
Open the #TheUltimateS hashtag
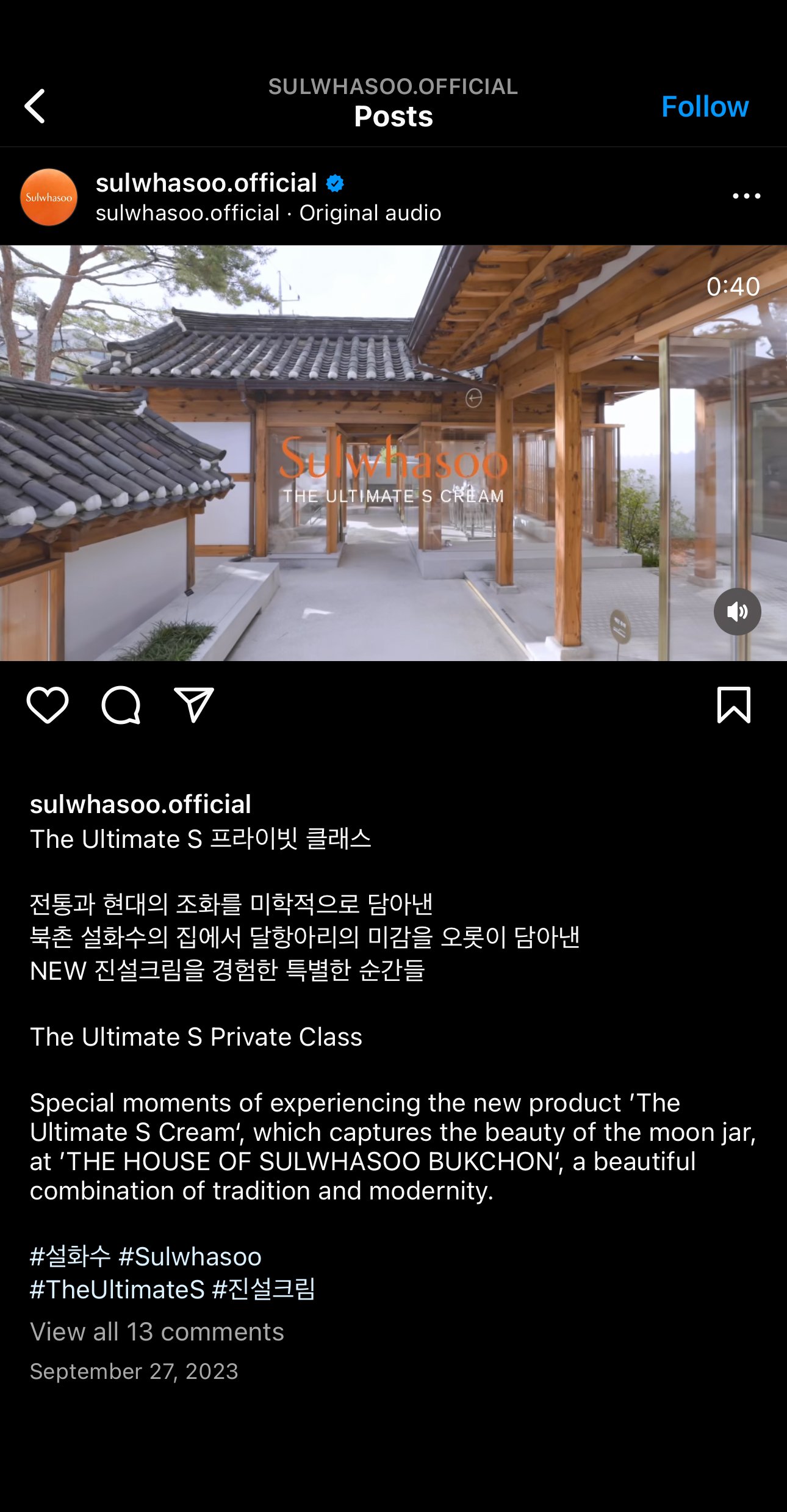coord(117,1290)
